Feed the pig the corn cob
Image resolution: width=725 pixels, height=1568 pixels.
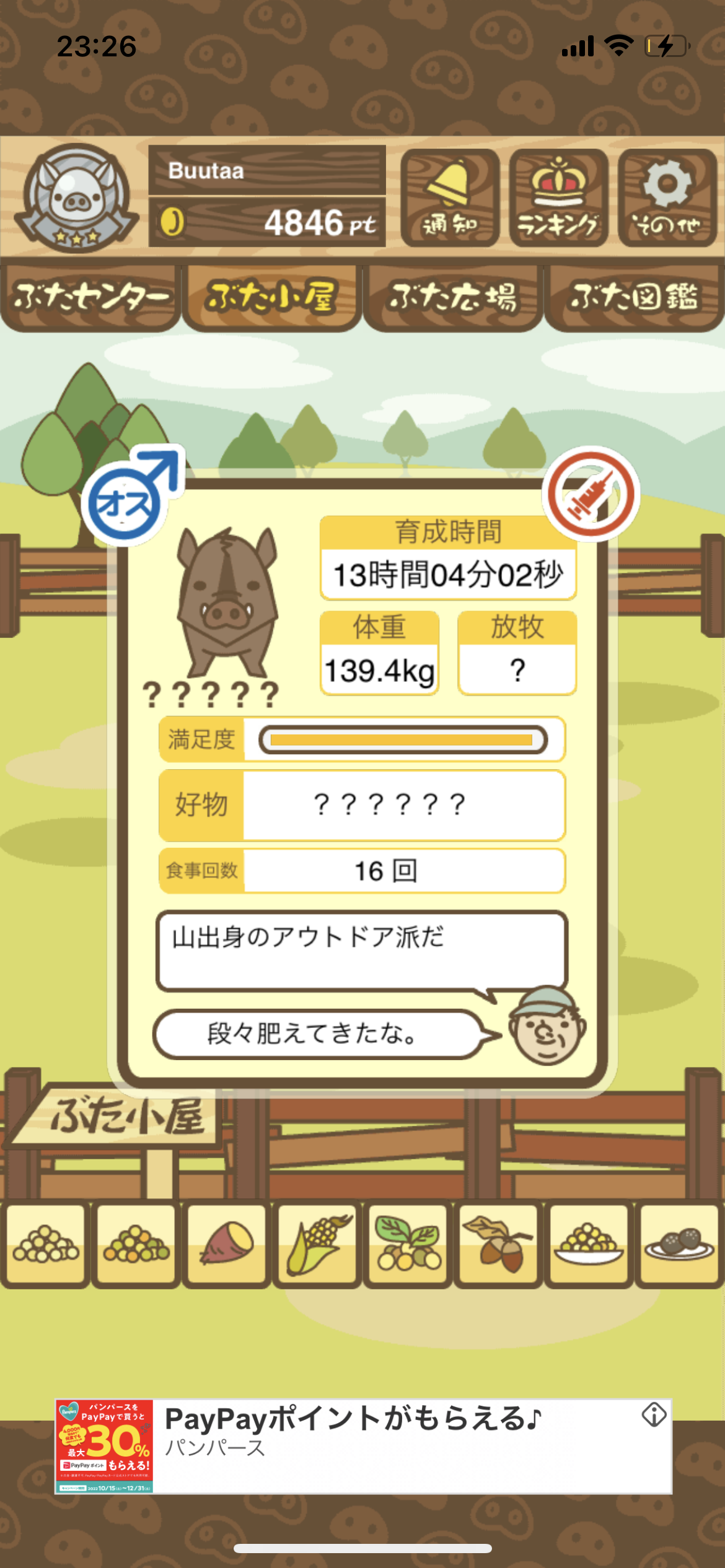point(317,1244)
